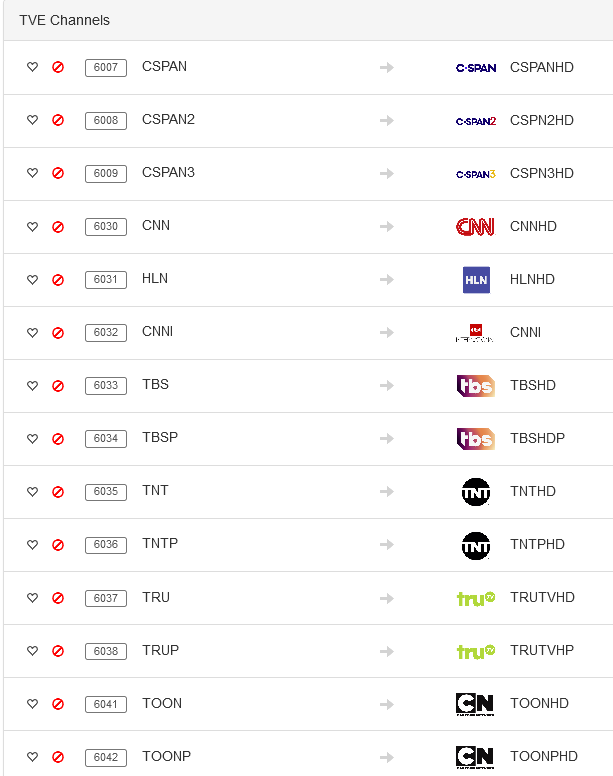Add TNTP to favorites
Image resolution: width=613 pixels, height=776 pixels.
point(32,544)
